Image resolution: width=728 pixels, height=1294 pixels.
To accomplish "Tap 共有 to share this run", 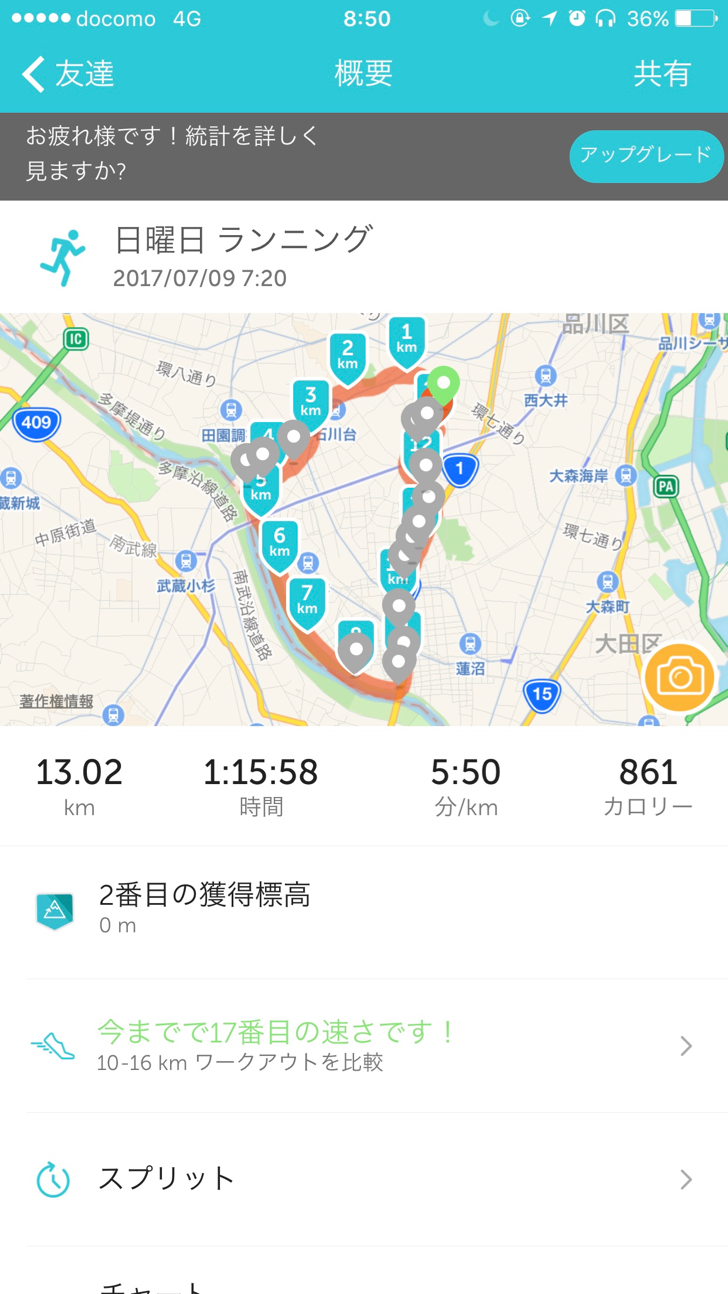I will (662, 74).
